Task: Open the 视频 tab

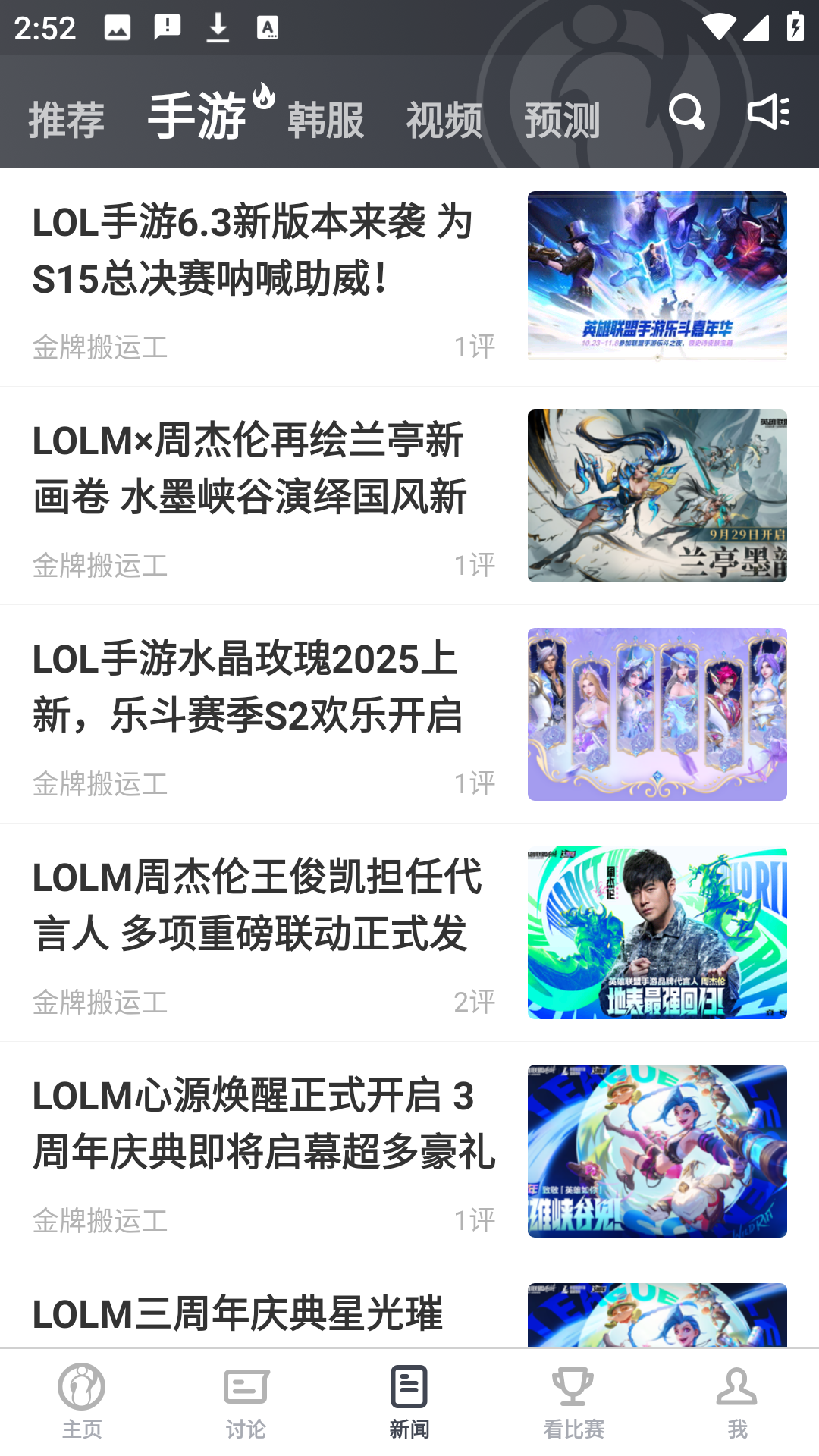Action: (x=443, y=119)
